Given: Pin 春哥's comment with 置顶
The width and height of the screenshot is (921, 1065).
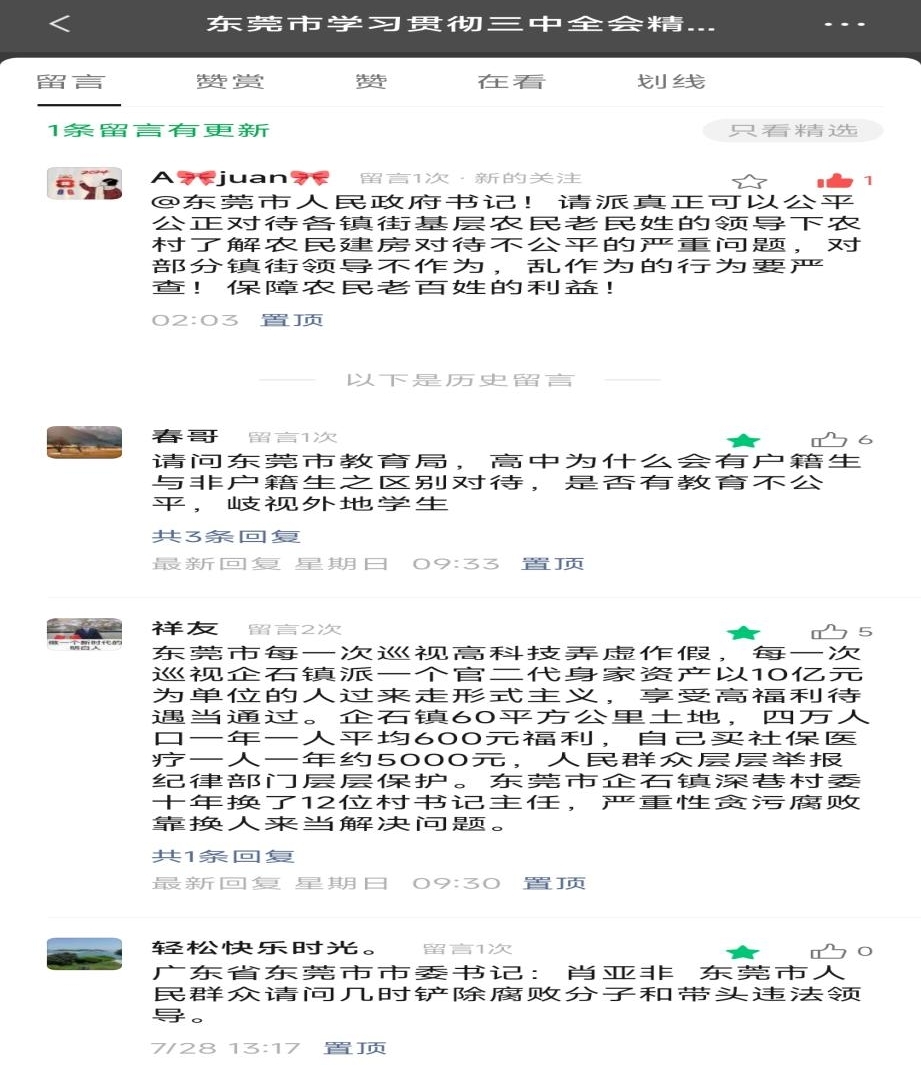Looking at the screenshot, I should coord(553,563).
